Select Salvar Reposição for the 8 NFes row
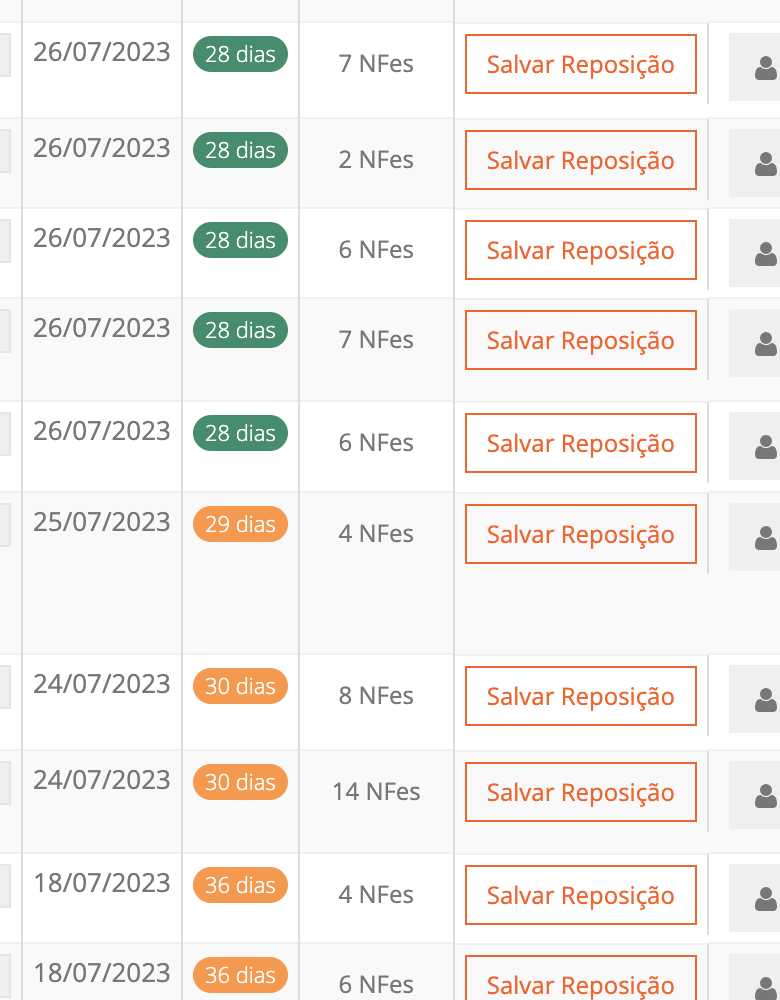The width and height of the screenshot is (780, 1000). point(580,696)
